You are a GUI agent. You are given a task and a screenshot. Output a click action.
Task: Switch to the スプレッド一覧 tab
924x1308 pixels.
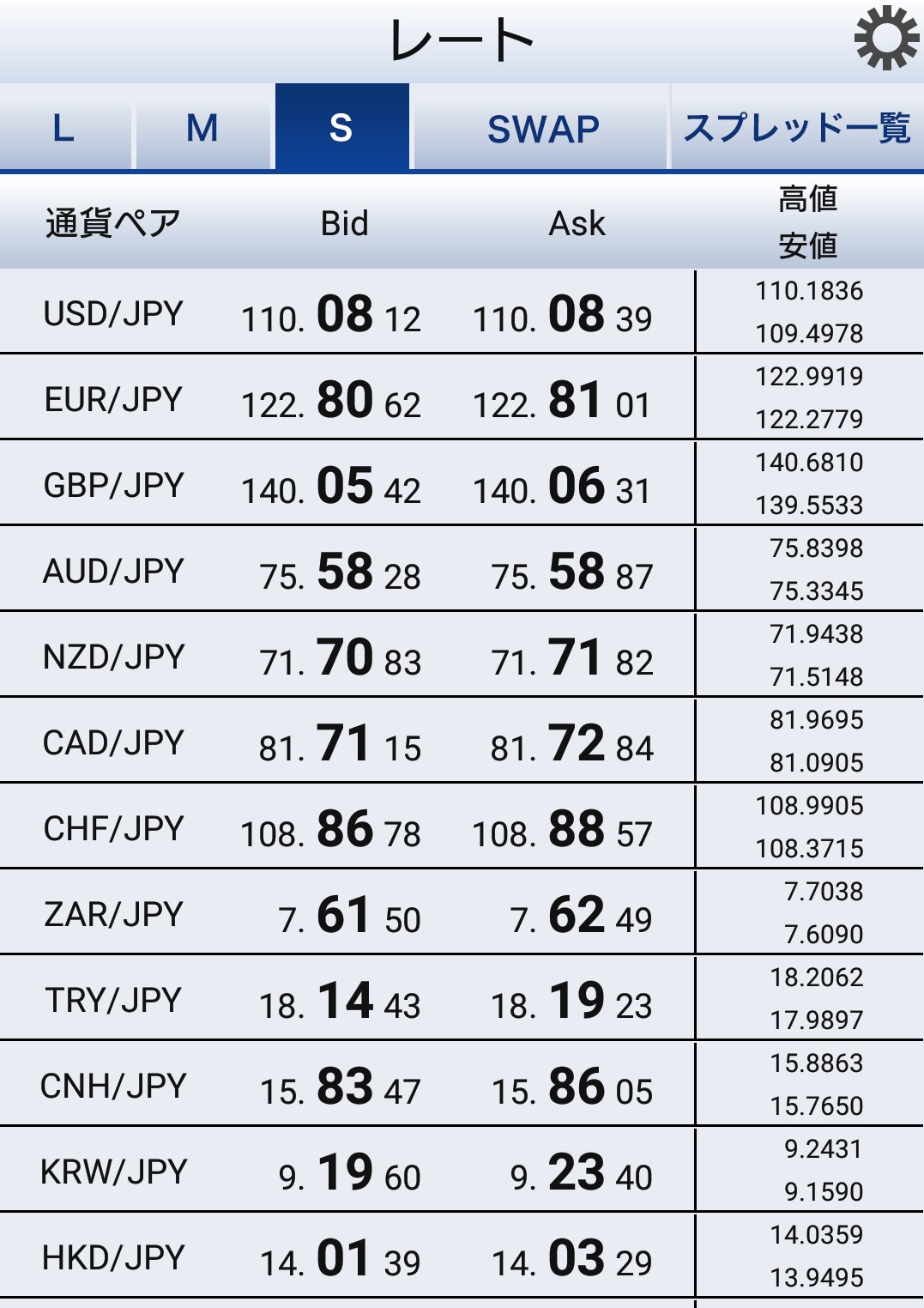(x=796, y=129)
